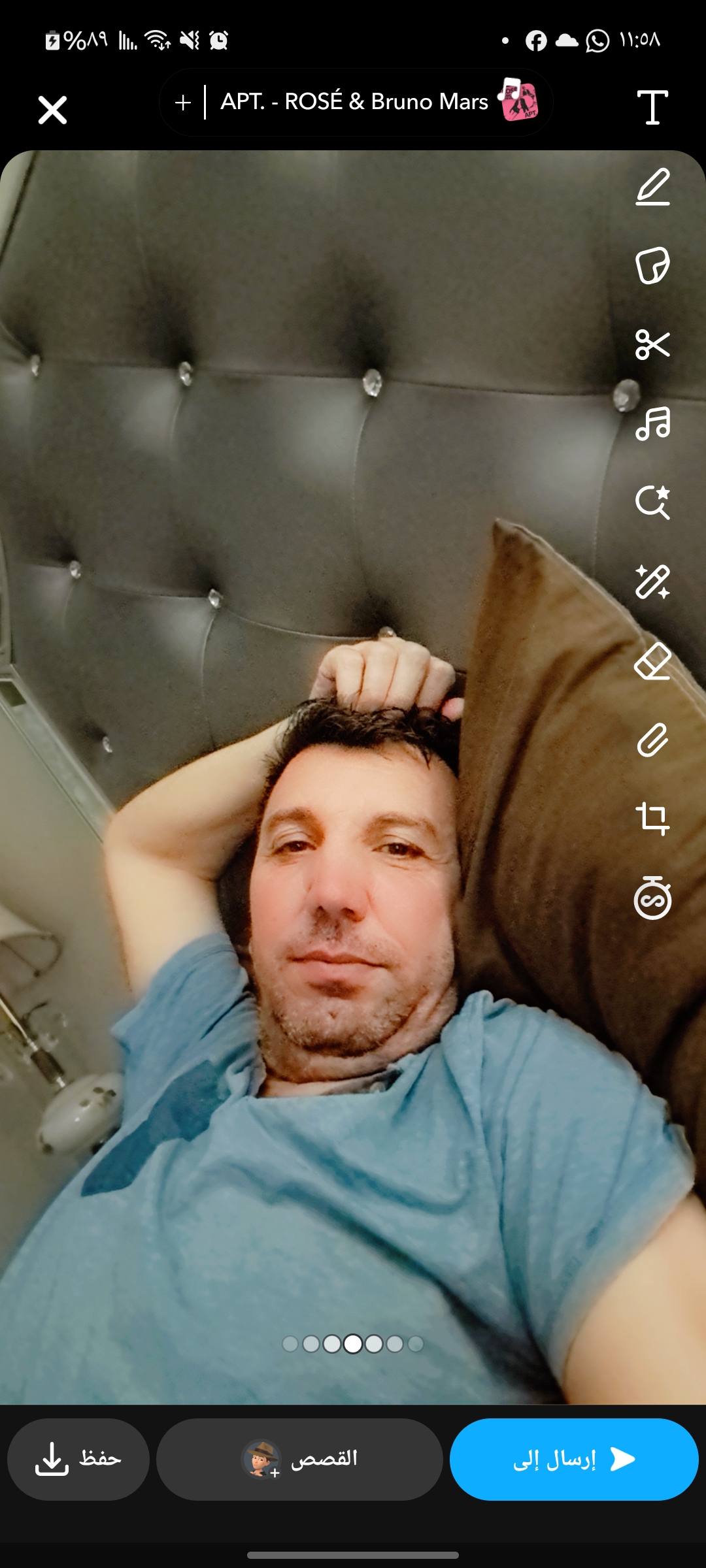Select the scissors cutout tool
The image size is (706, 1568).
click(x=652, y=344)
